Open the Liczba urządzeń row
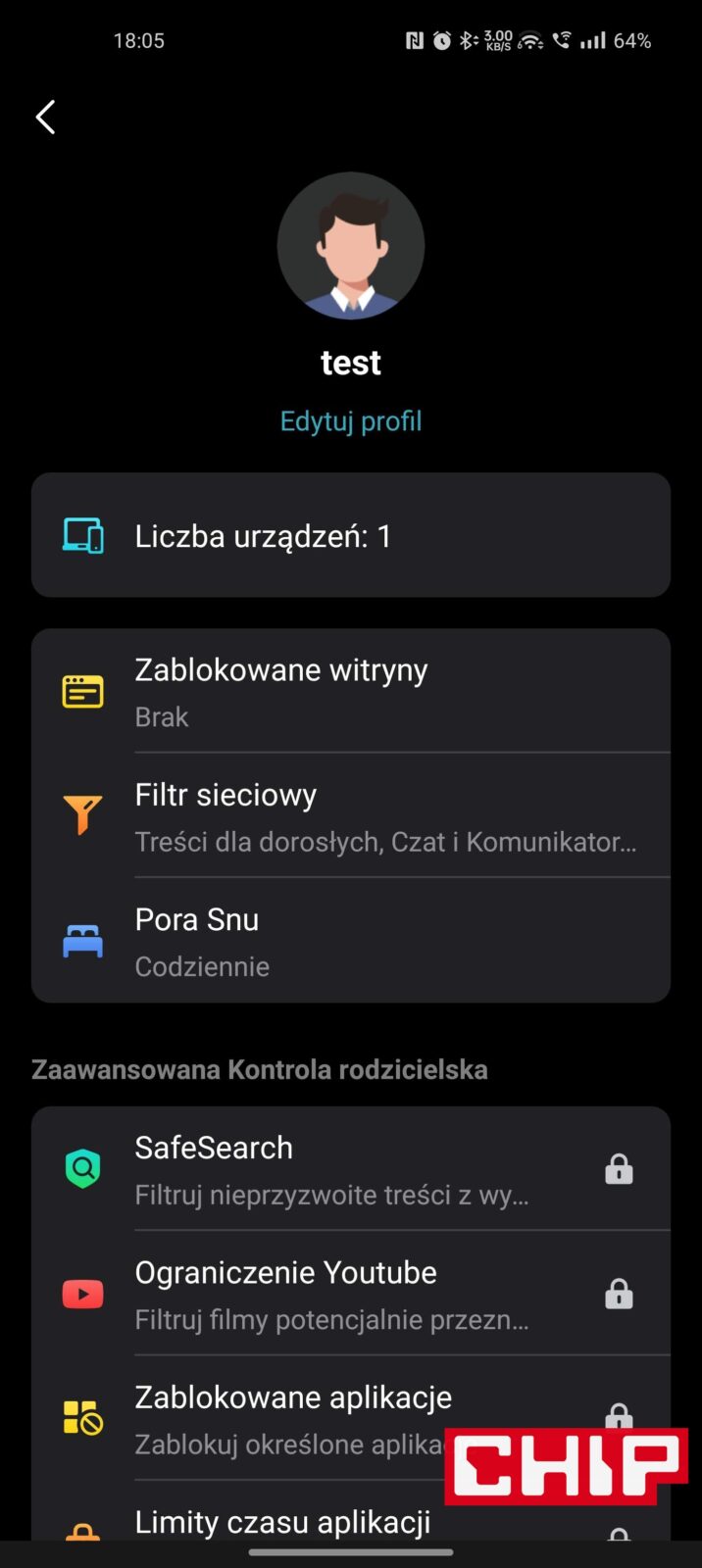The height and width of the screenshot is (1568, 702). tap(350, 535)
